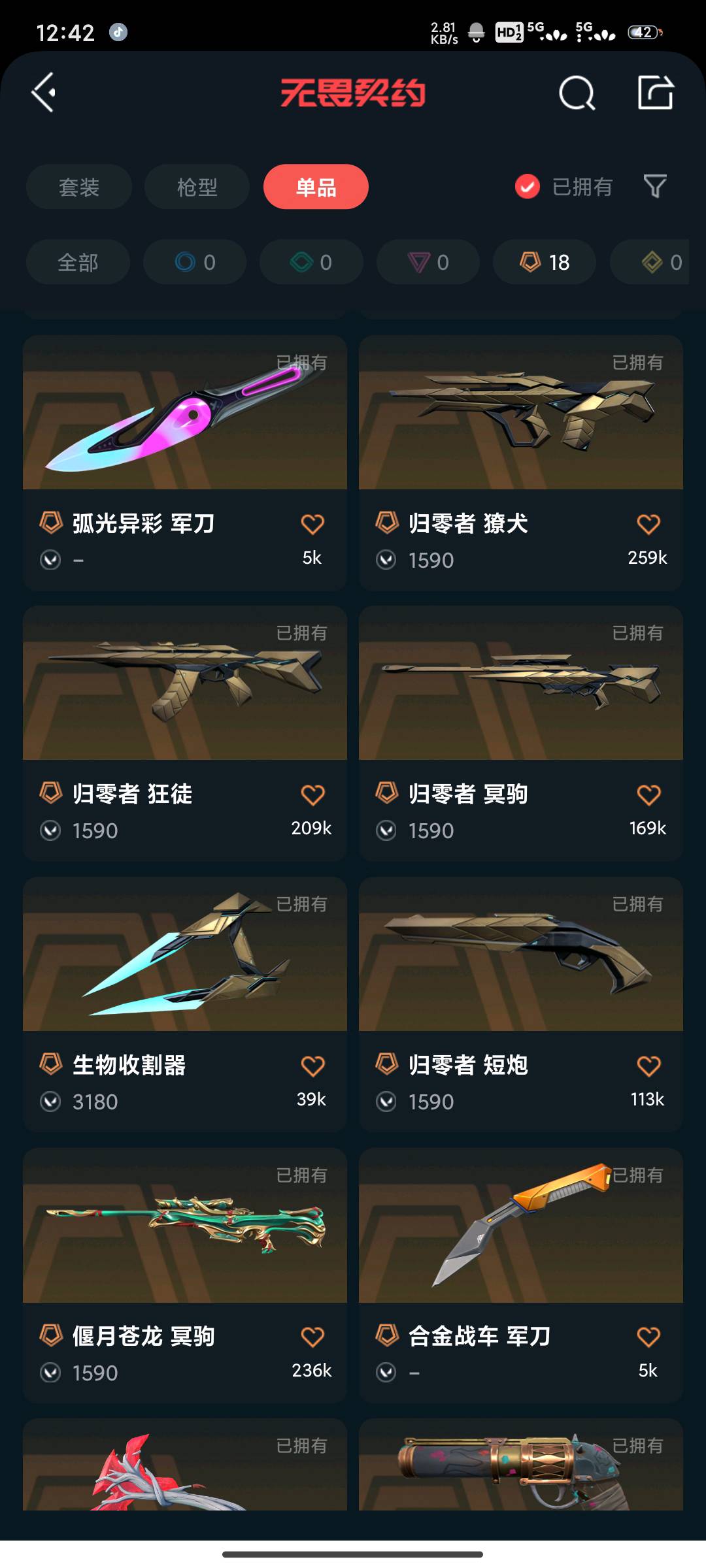The height and width of the screenshot is (1568, 706).
Task: Share this page via the share icon
Action: pyautogui.click(x=655, y=93)
